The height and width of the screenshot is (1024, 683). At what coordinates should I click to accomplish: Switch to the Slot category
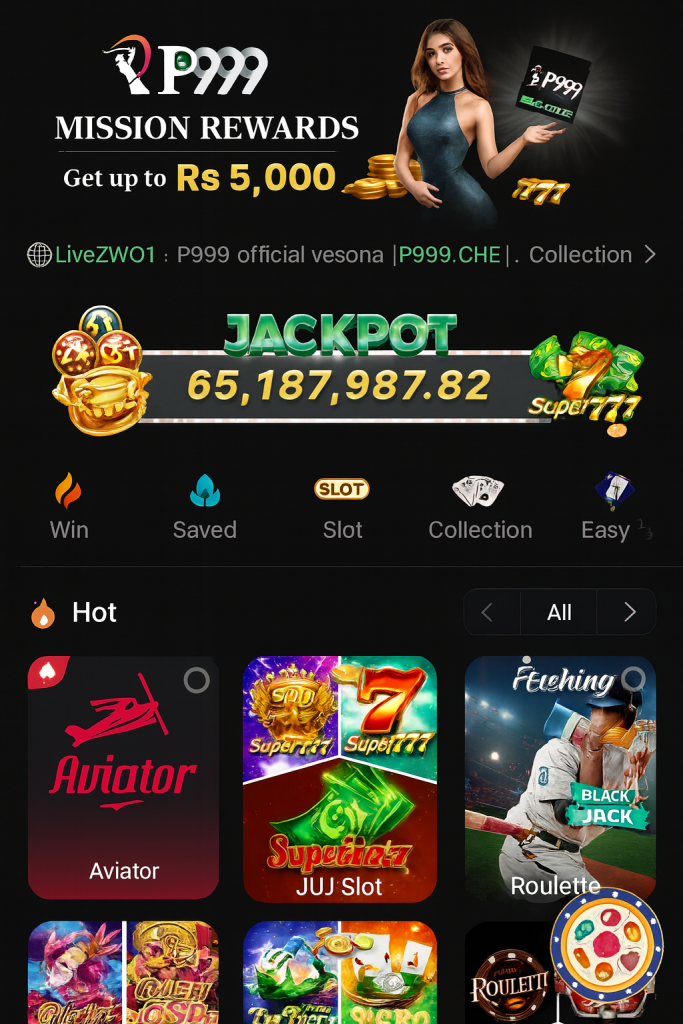(342, 507)
